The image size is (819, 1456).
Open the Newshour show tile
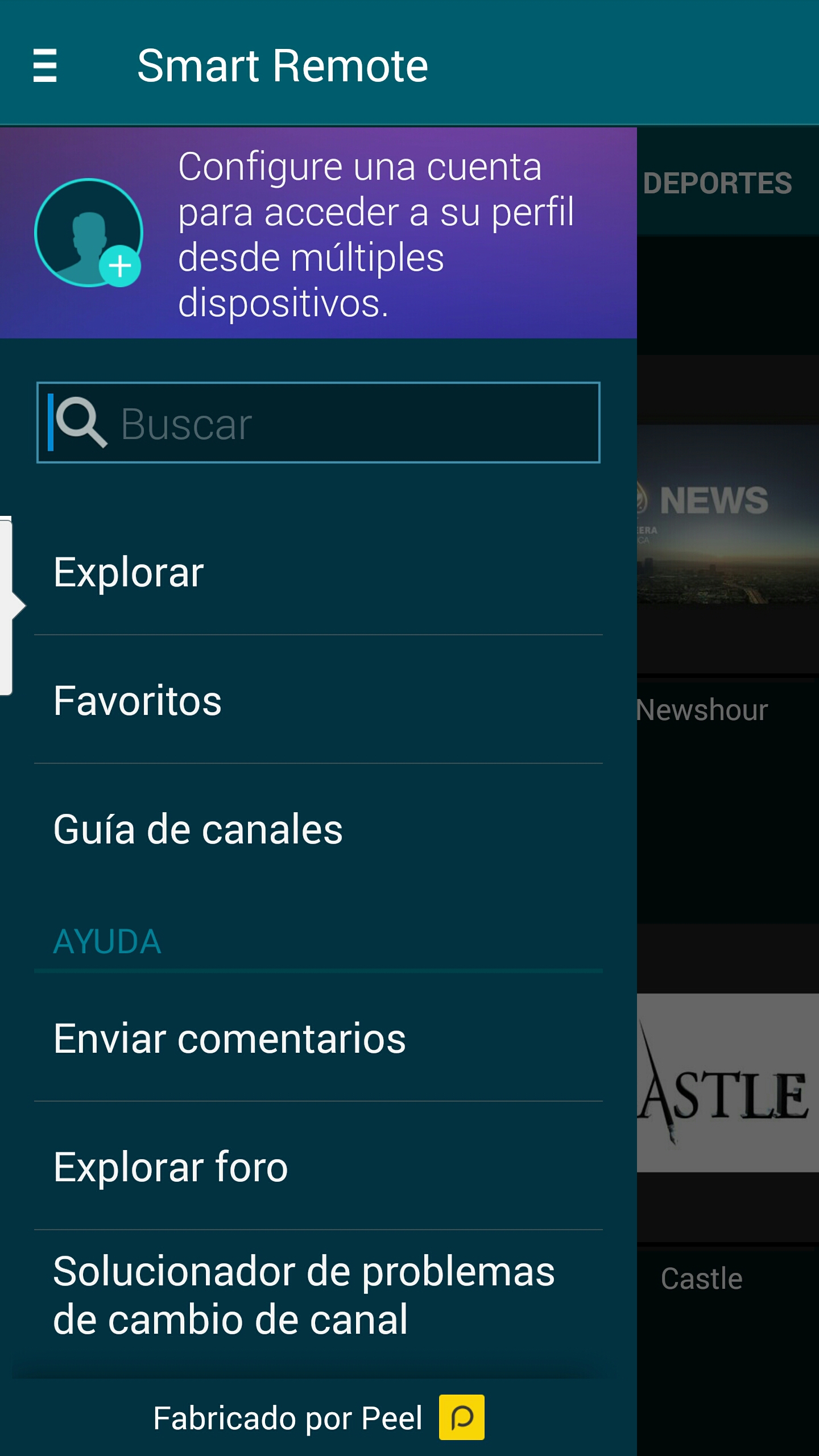click(728, 546)
